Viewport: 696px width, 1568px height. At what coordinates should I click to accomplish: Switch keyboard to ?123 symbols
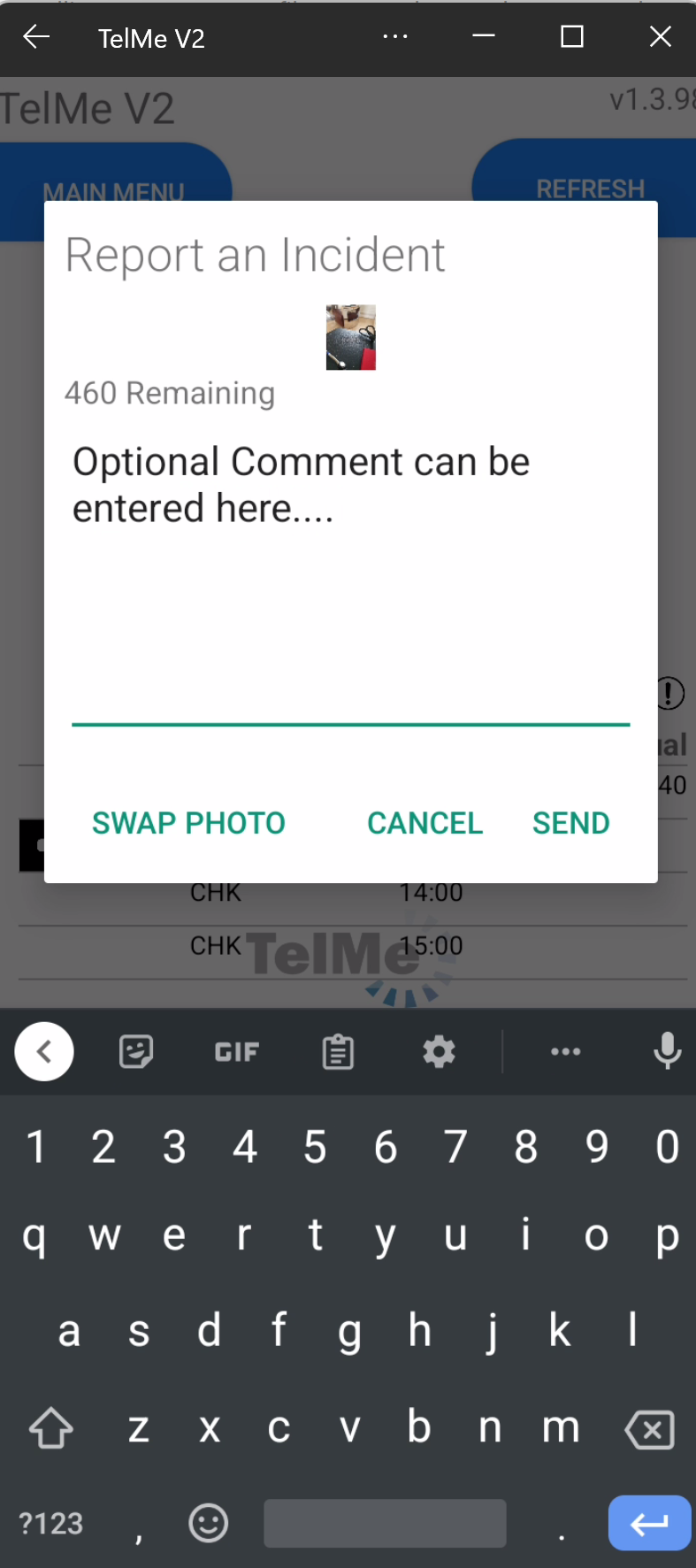pyautogui.click(x=51, y=1523)
